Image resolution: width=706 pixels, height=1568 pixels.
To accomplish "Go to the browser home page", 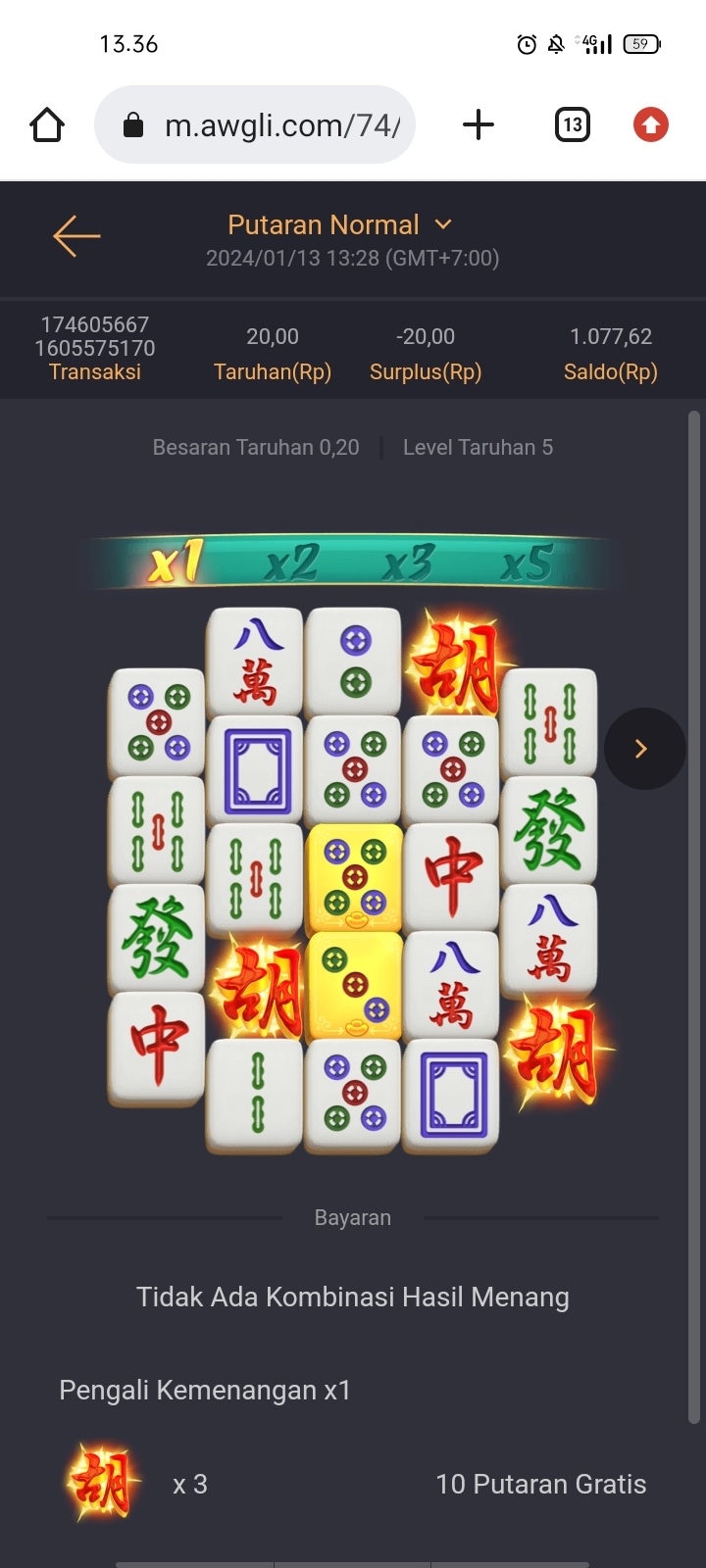I will click(47, 125).
